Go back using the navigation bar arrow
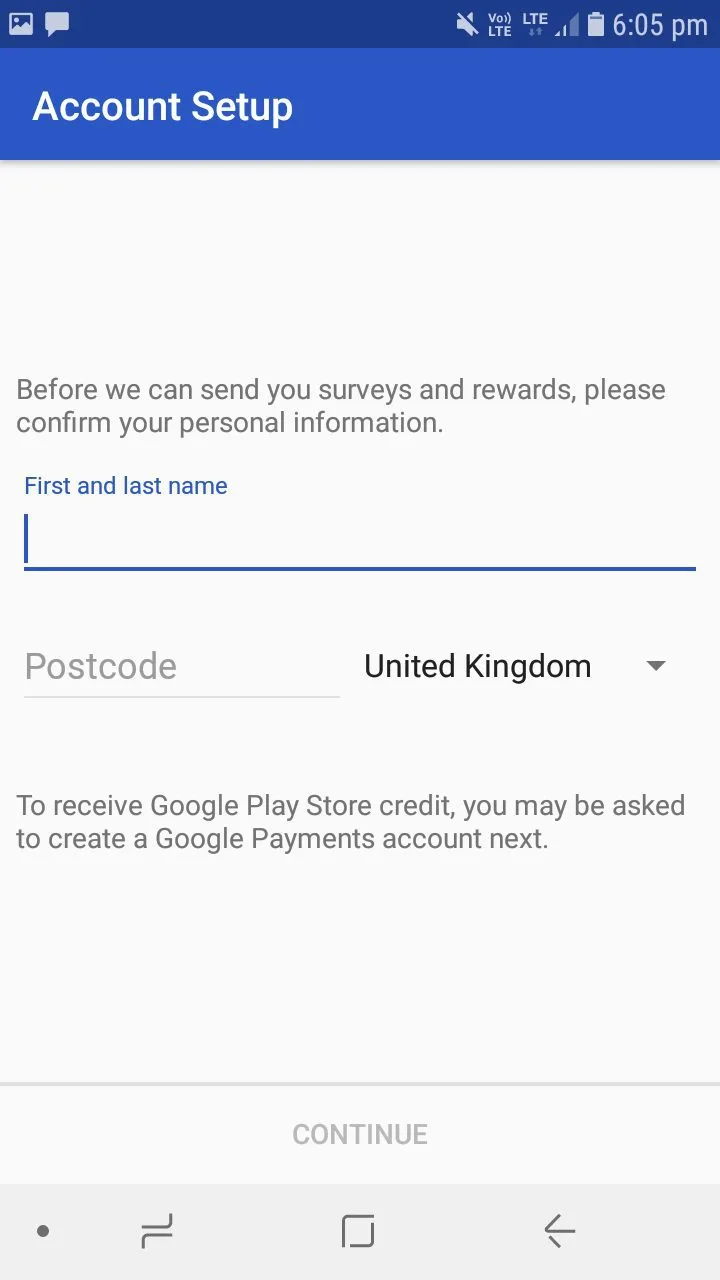Viewport: 720px width, 1280px height. click(x=560, y=1231)
